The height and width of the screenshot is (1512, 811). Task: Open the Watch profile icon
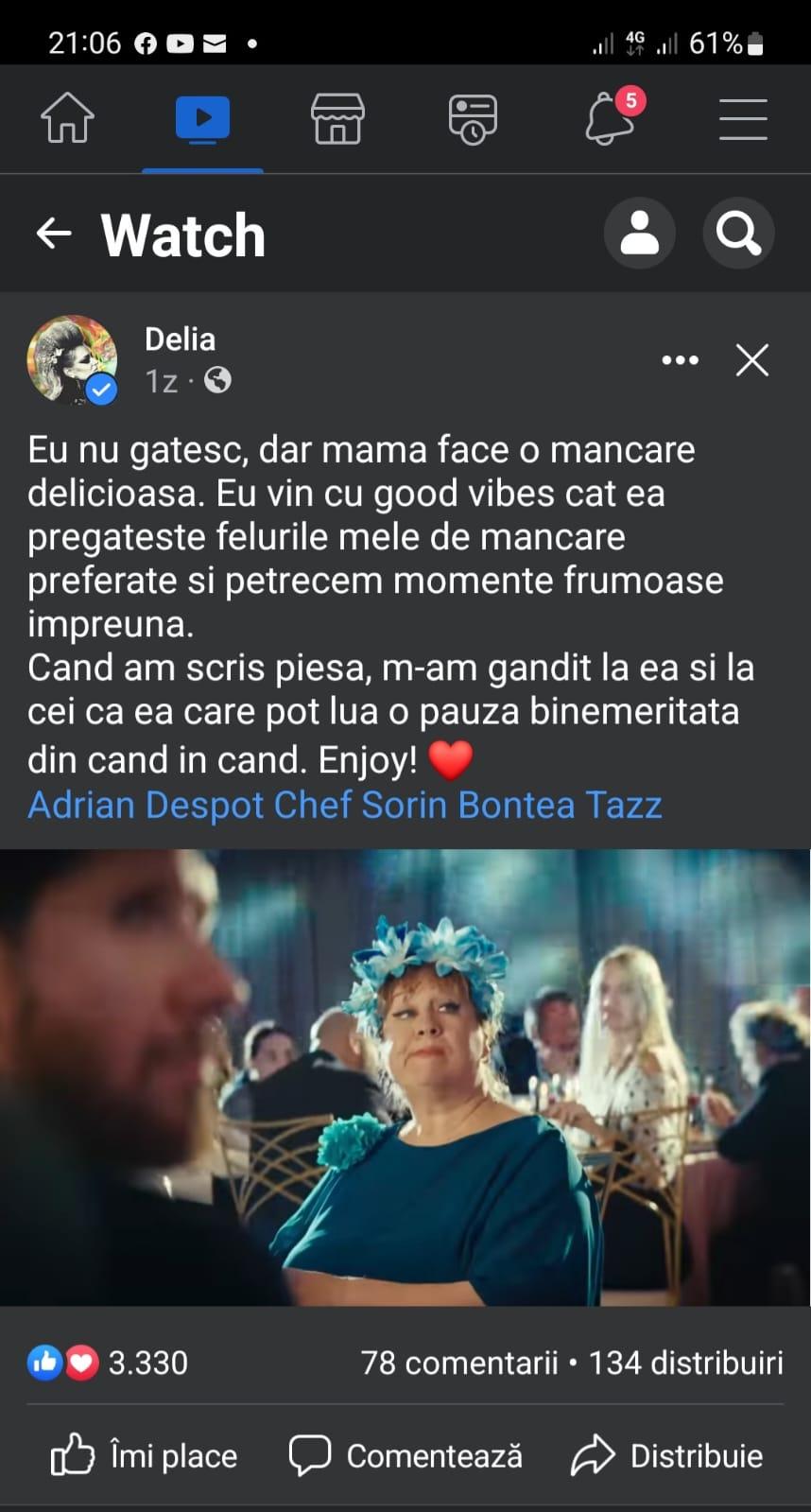click(640, 233)
